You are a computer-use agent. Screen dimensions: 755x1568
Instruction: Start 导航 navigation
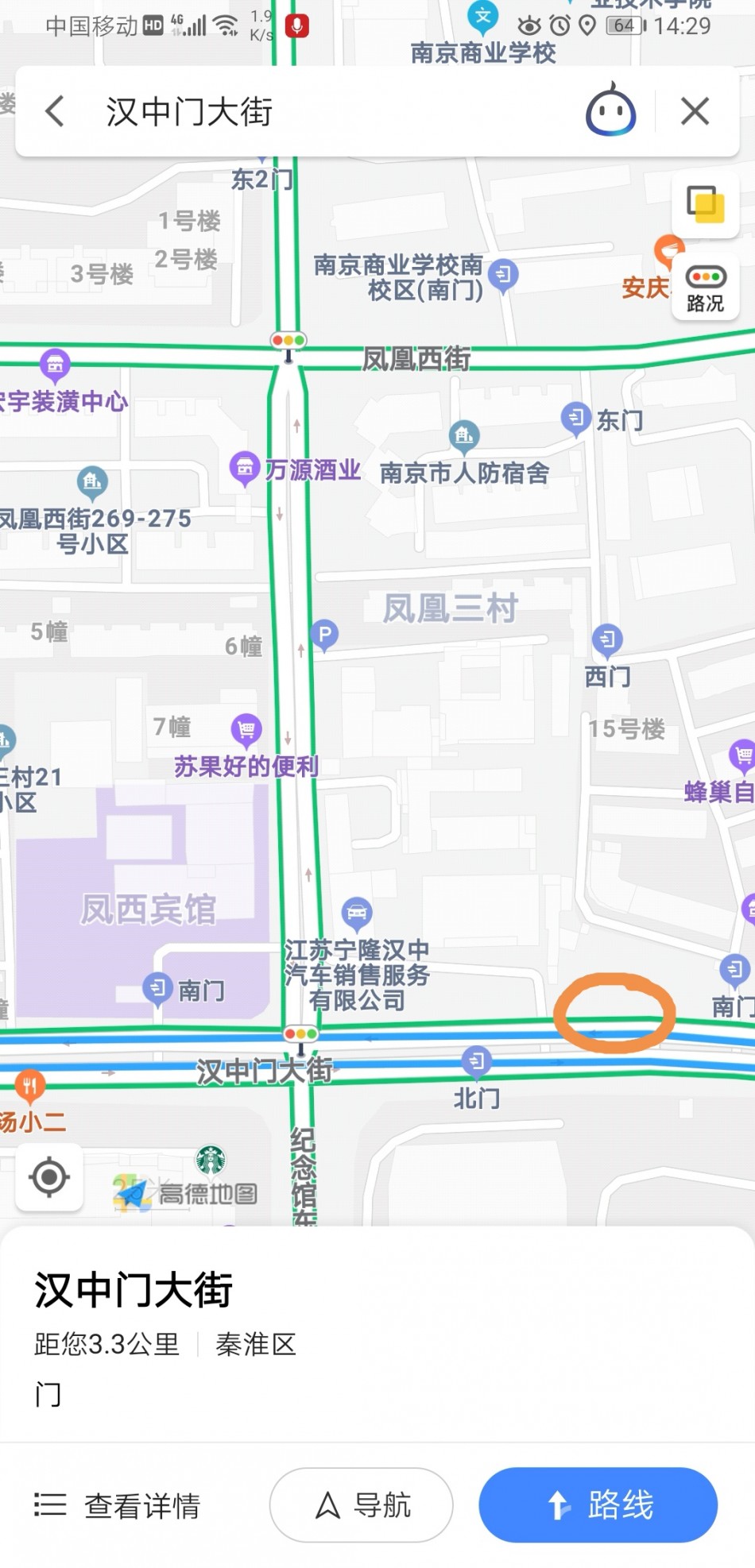click(362, 1505)
